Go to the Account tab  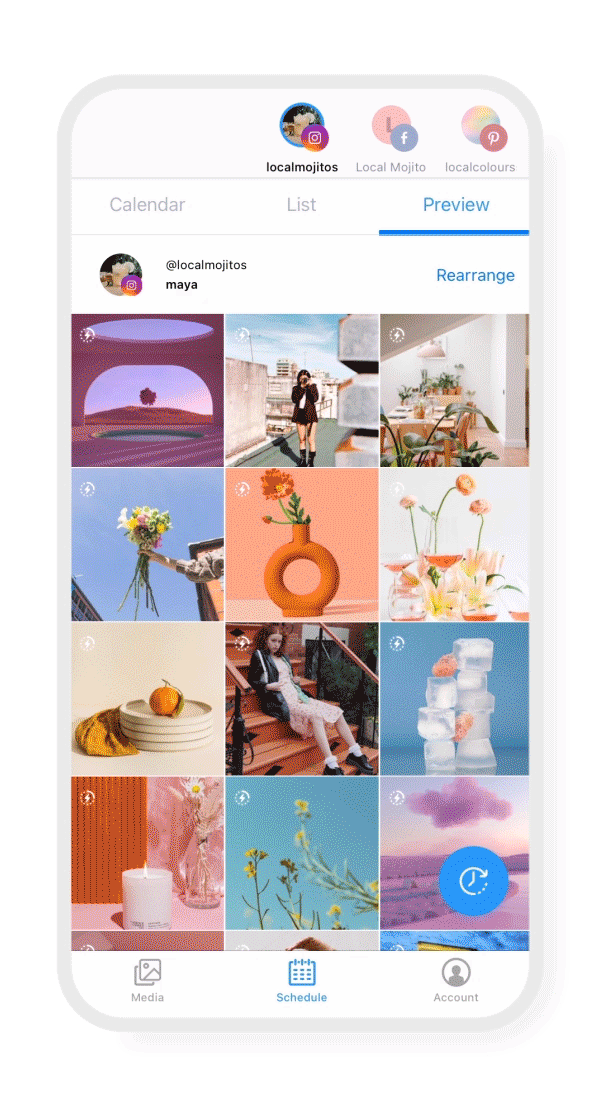tap(456, 980)
